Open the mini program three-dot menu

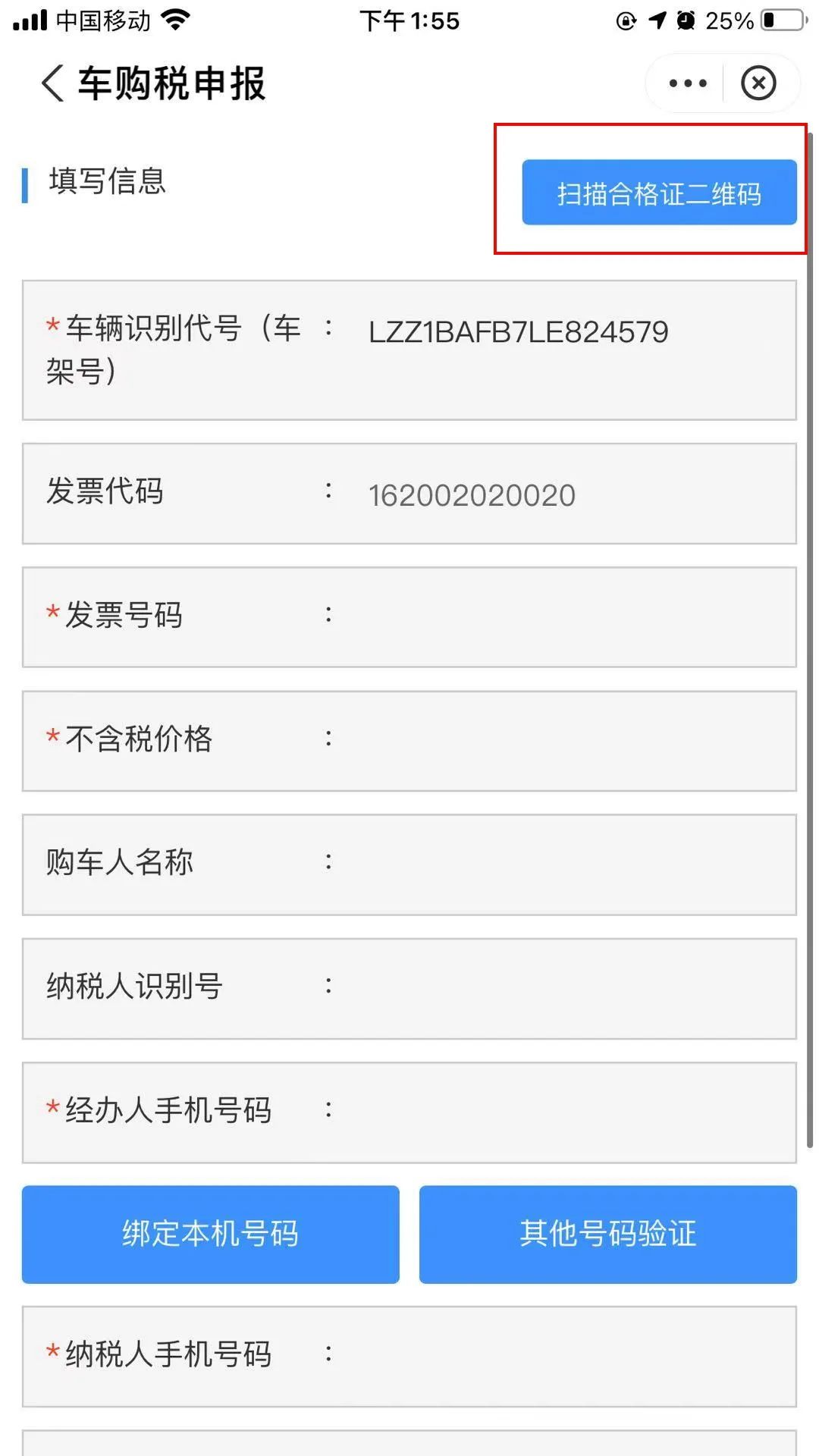688,83
